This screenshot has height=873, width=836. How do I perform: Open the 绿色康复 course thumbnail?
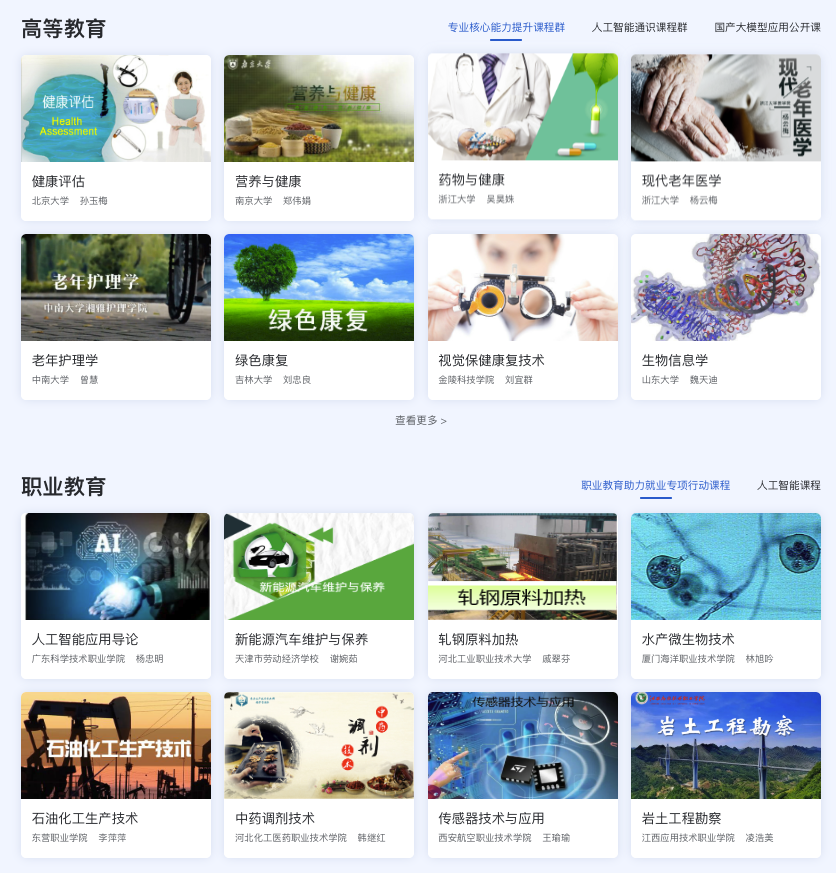[318, 287]
